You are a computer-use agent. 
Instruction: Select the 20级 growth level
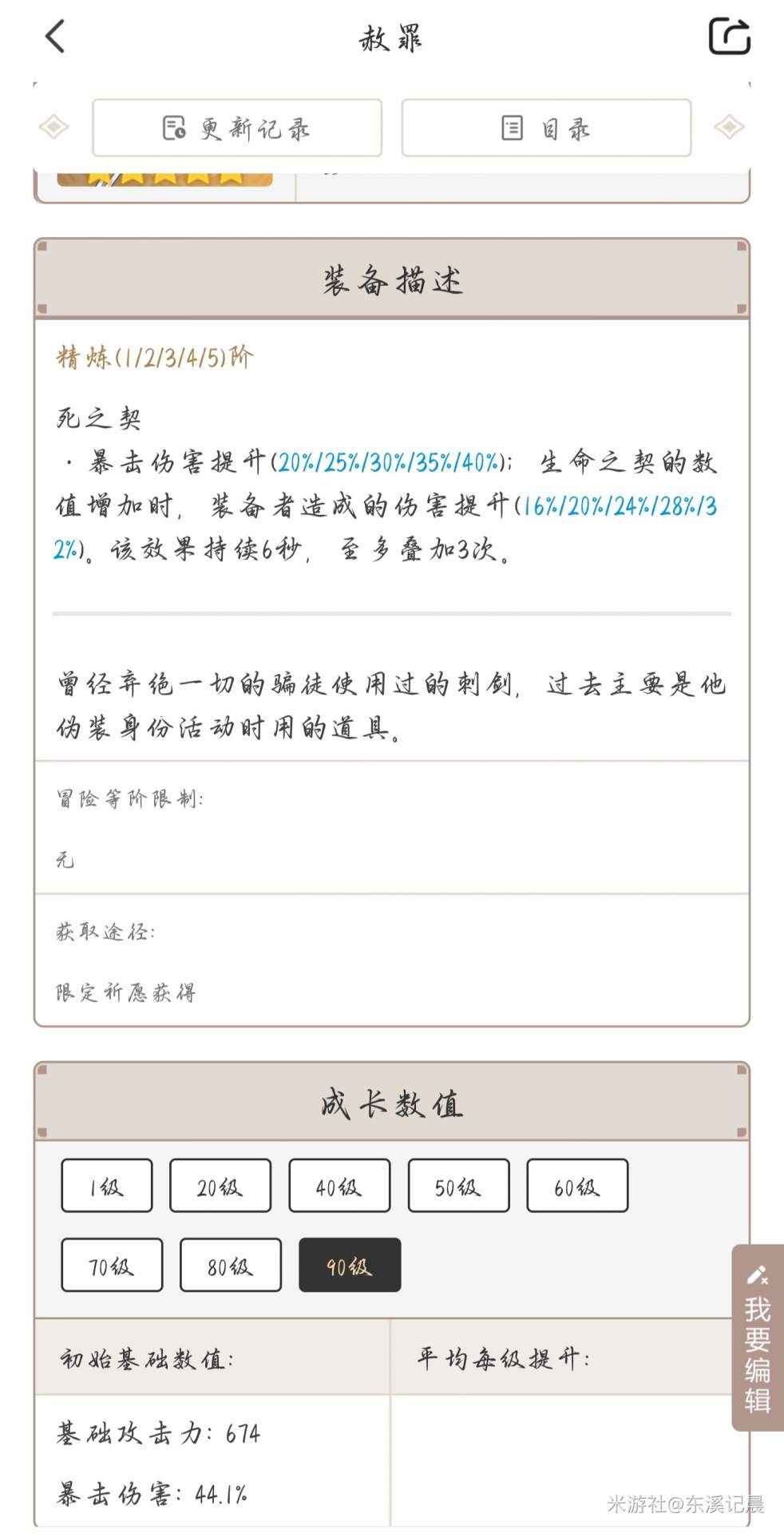(x=220, y=1186)
